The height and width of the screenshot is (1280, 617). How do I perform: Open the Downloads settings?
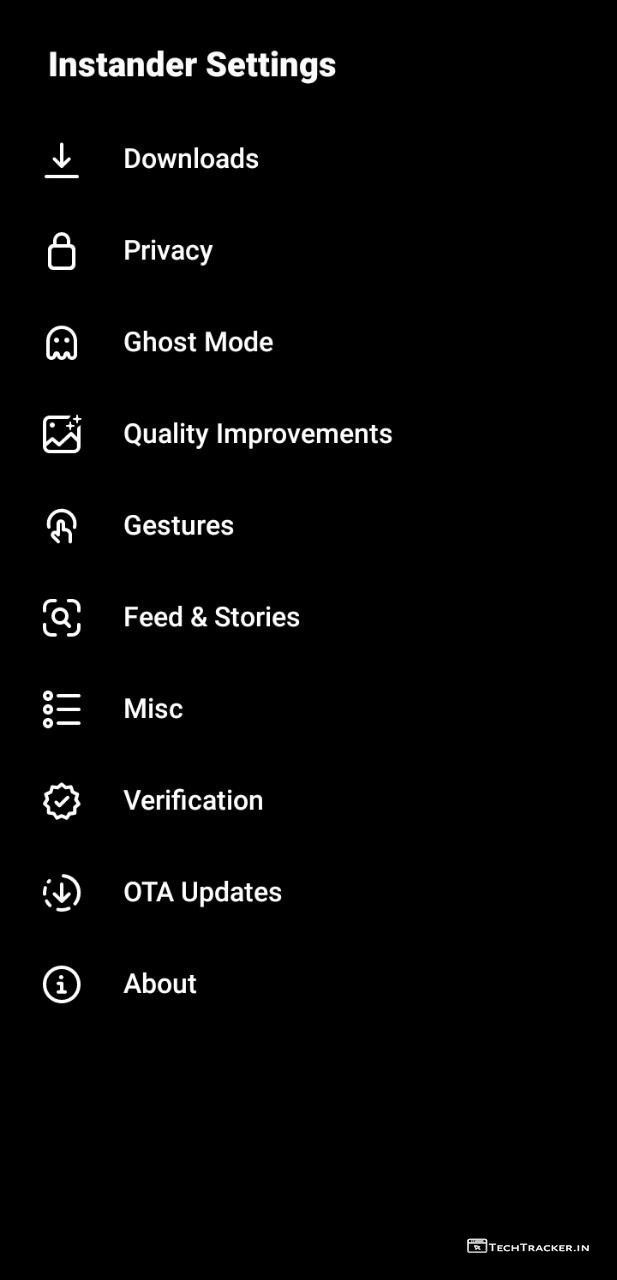tap(190, 159)
